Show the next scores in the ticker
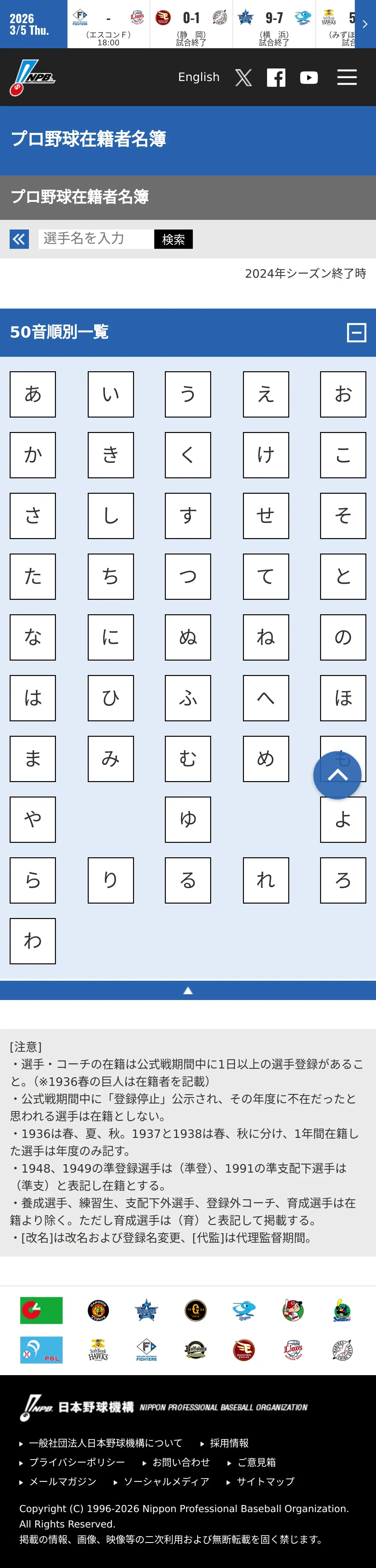 365,24
